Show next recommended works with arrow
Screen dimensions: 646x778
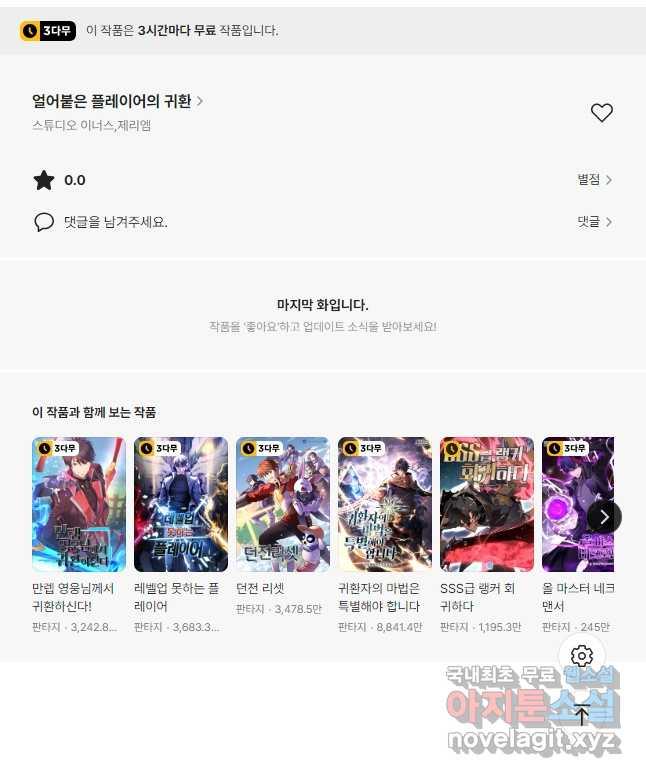604,517
